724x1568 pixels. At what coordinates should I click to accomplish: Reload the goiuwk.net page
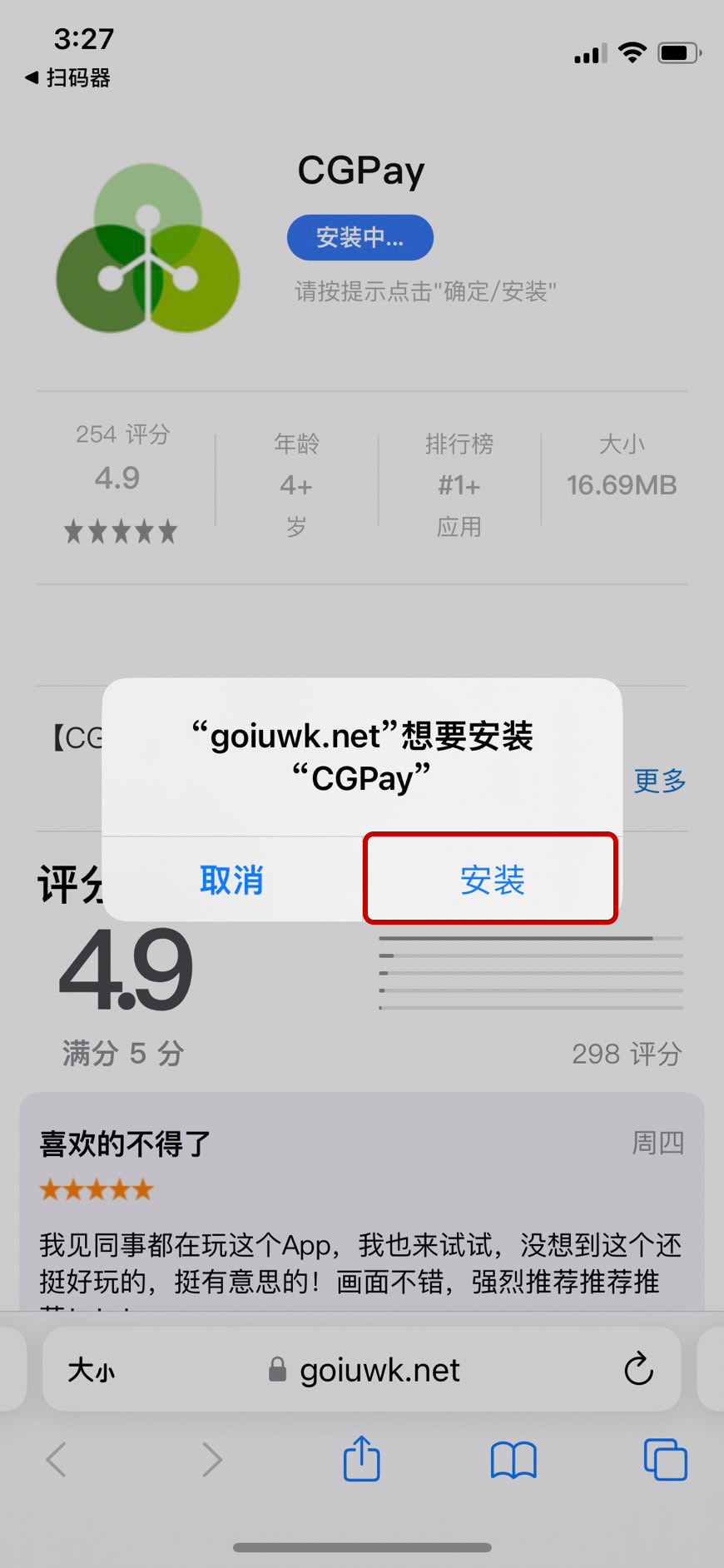pos(638,1370)
